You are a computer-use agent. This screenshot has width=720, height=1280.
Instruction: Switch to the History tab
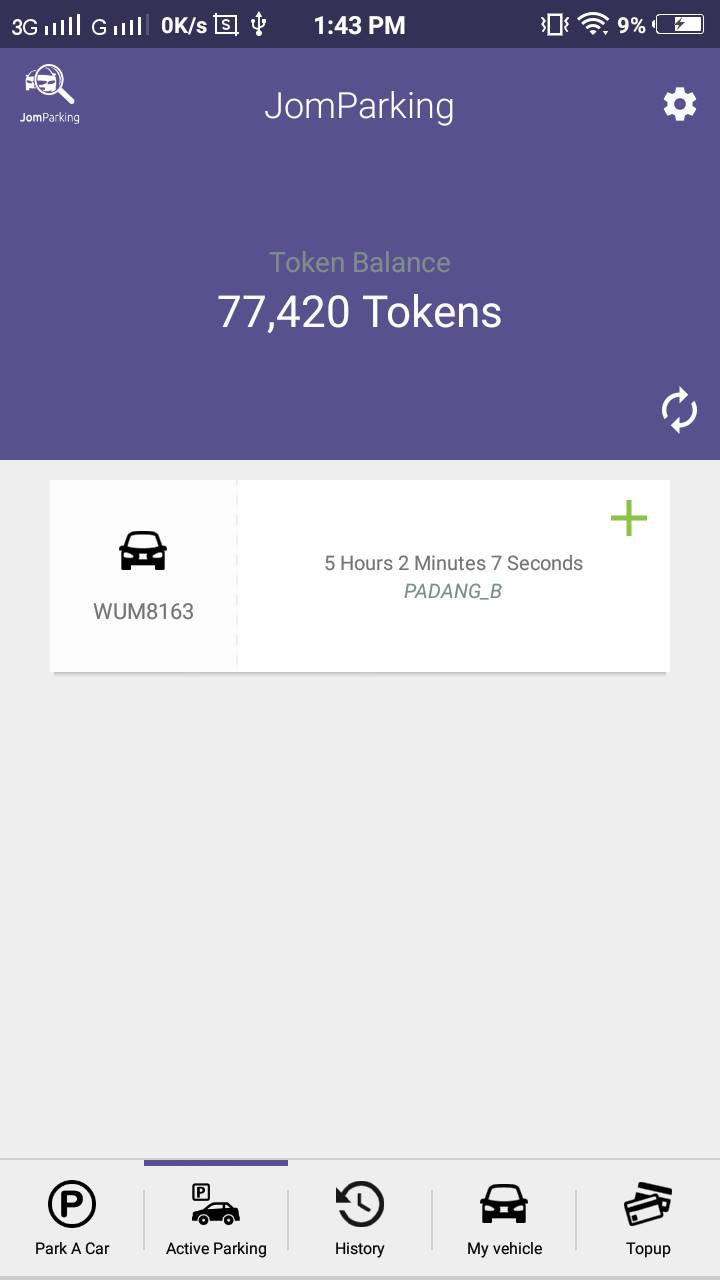pyautogui.click(x=360, y=1218)
